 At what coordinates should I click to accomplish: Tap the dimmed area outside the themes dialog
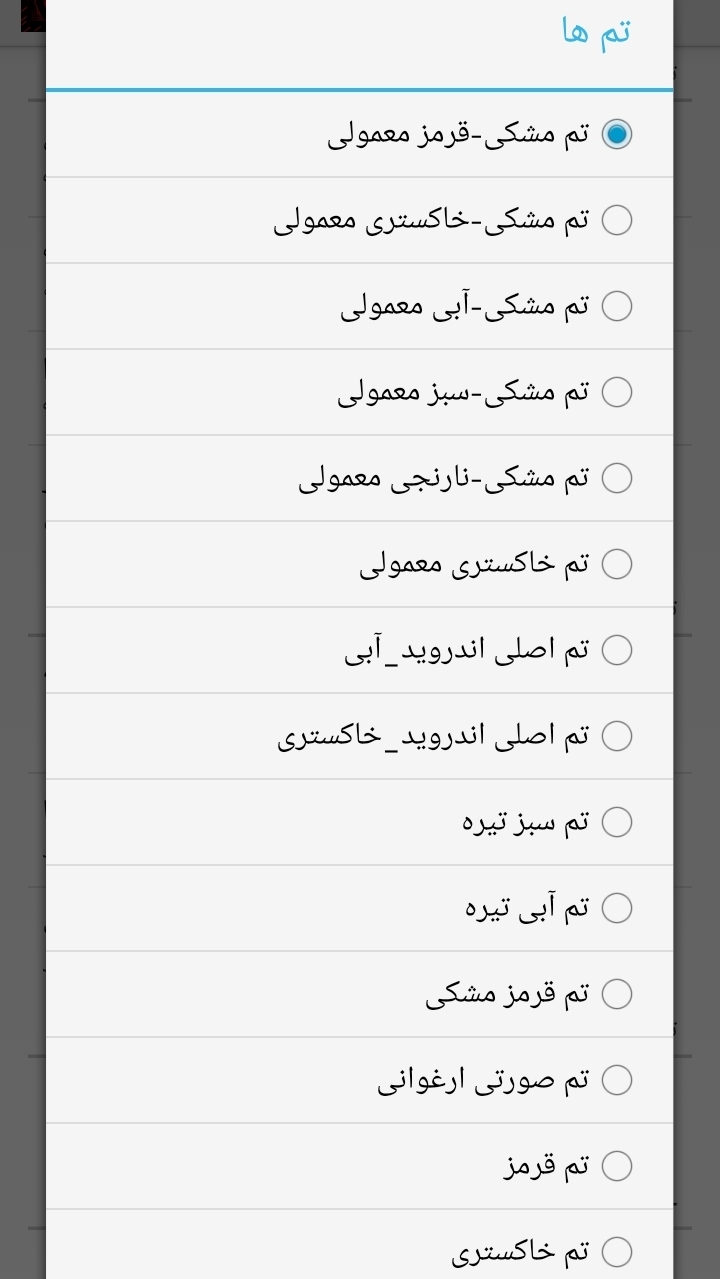tap(20, 640)
